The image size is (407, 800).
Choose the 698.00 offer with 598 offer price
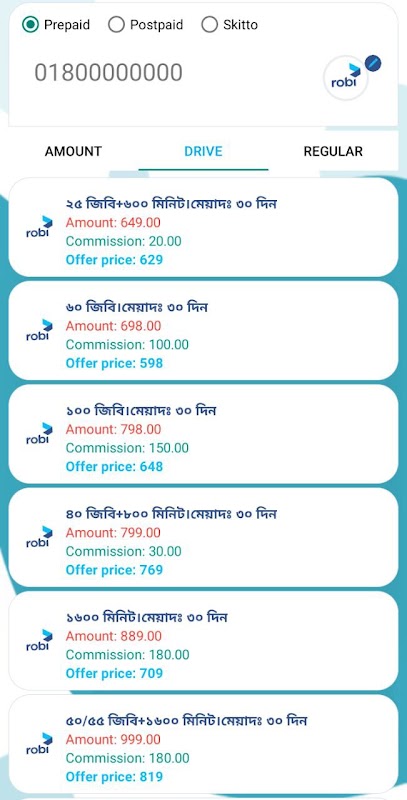[x=204, y=331]
